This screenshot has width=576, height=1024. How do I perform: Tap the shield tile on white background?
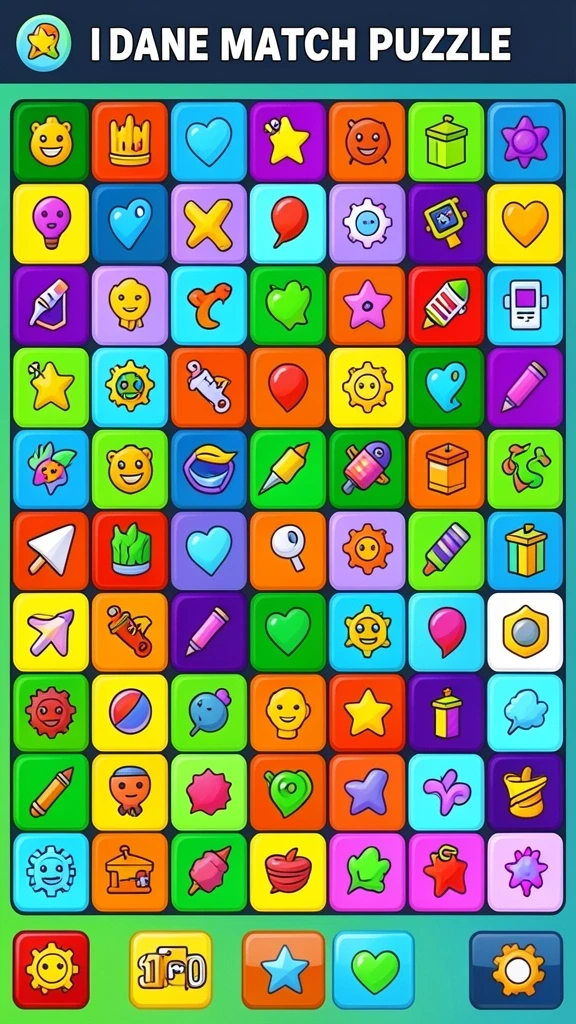pyautogui.click(x=525, y=632)
